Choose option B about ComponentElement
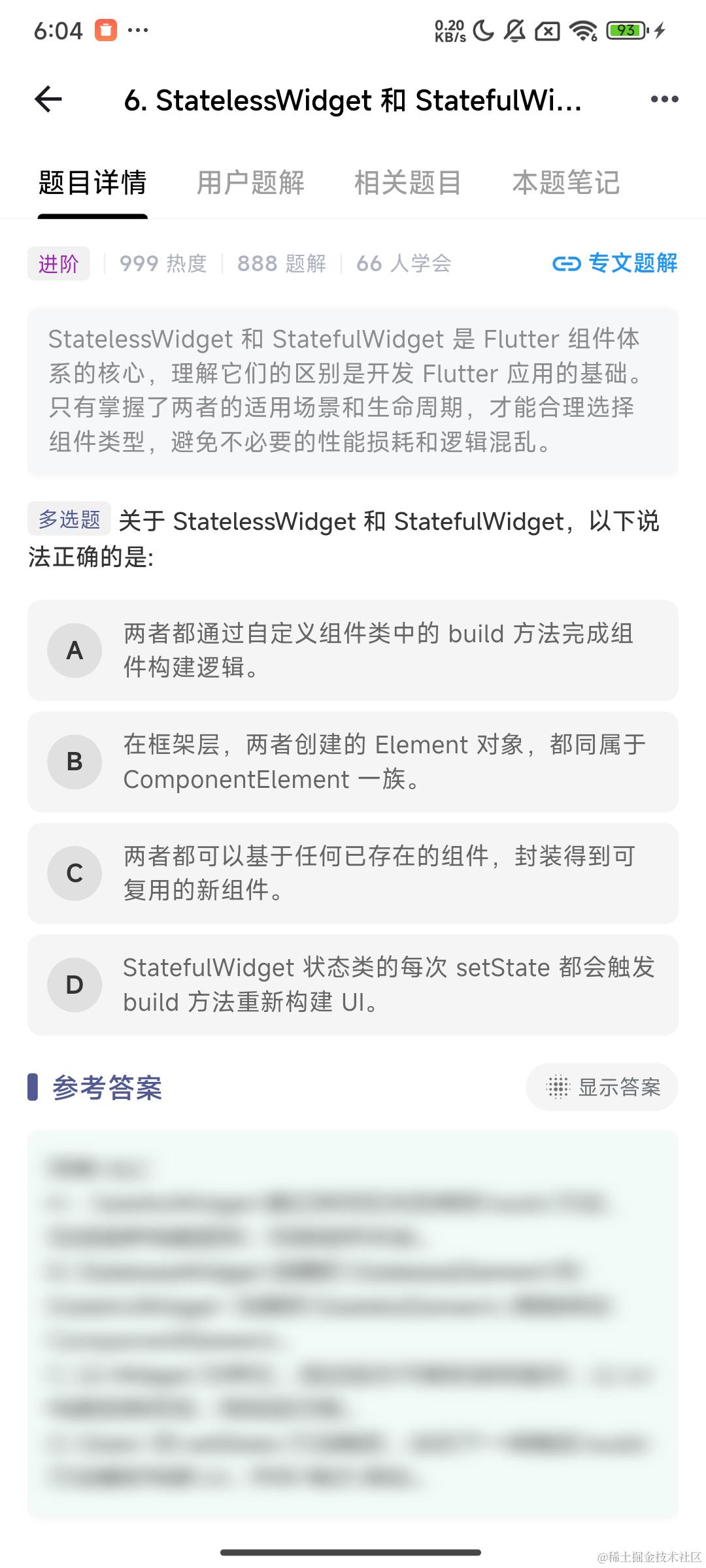The height and width of the screenshot is (1568, 706). (x=353, y=762)
